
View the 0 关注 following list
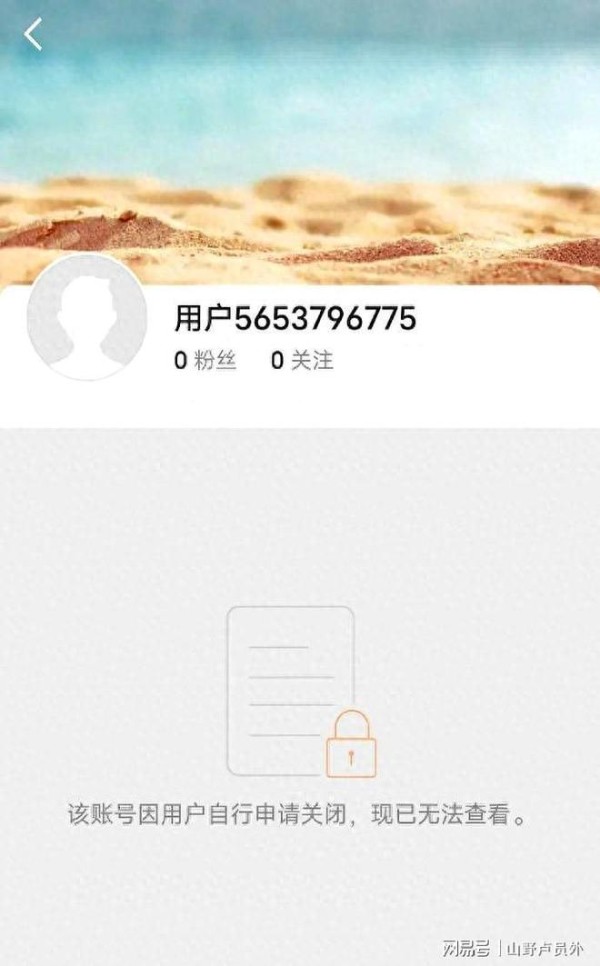click(x=302, y=360)
